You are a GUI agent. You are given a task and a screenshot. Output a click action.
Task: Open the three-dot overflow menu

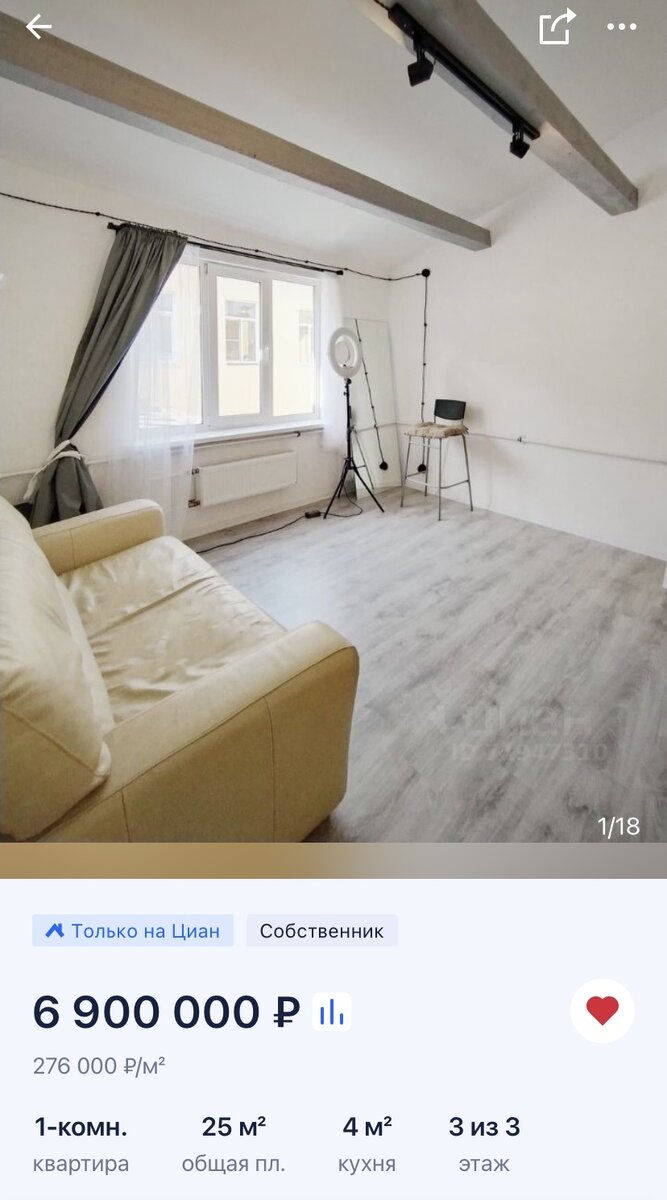[621, 27]
